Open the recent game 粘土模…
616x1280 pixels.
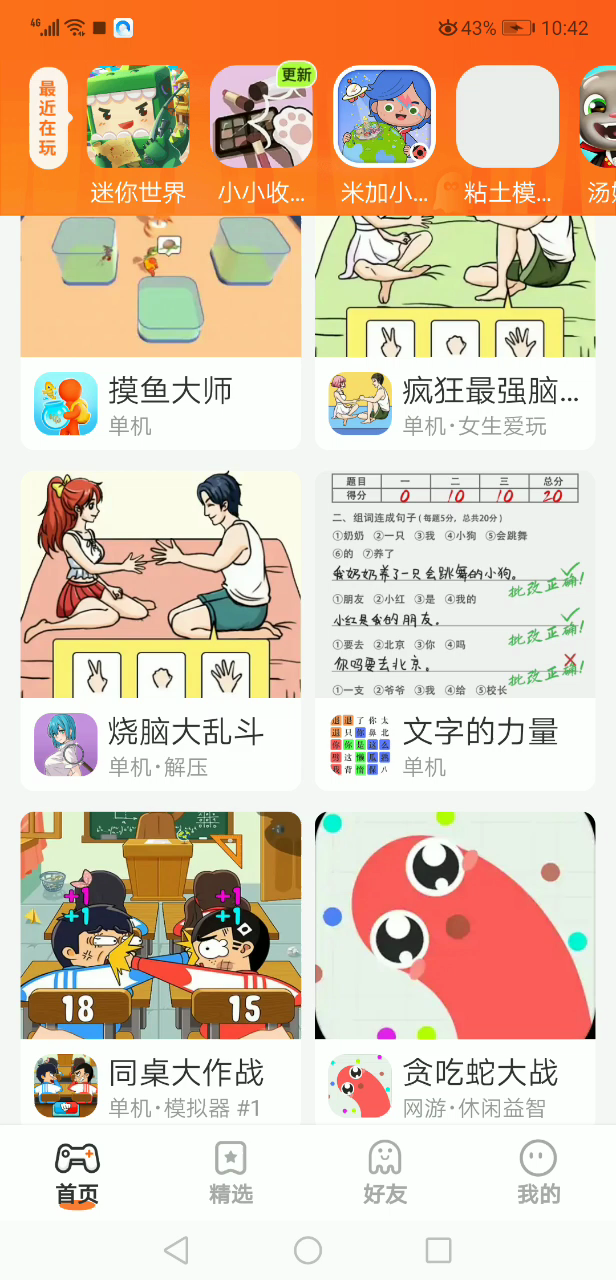[507, 117]
